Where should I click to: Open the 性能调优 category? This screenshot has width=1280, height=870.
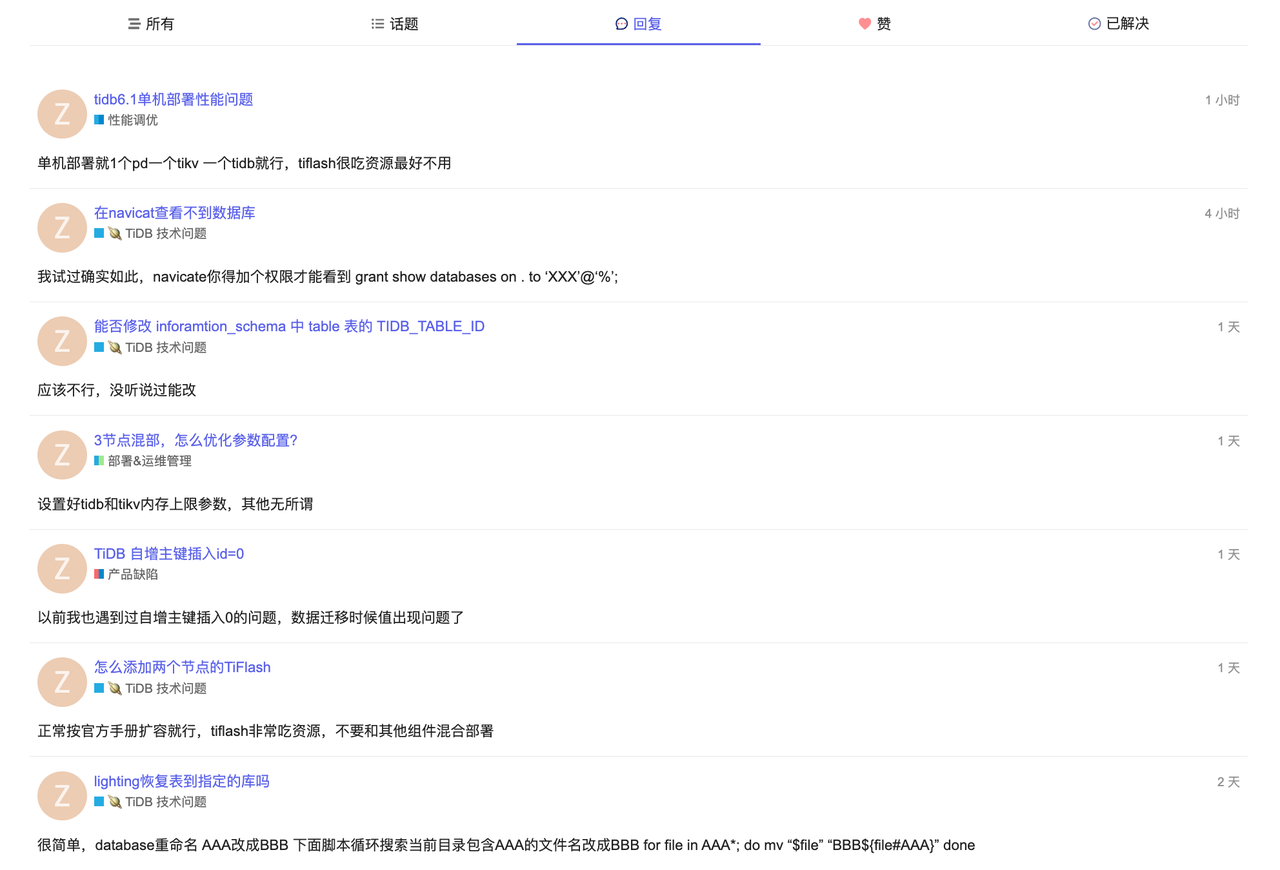click(132, 120)
